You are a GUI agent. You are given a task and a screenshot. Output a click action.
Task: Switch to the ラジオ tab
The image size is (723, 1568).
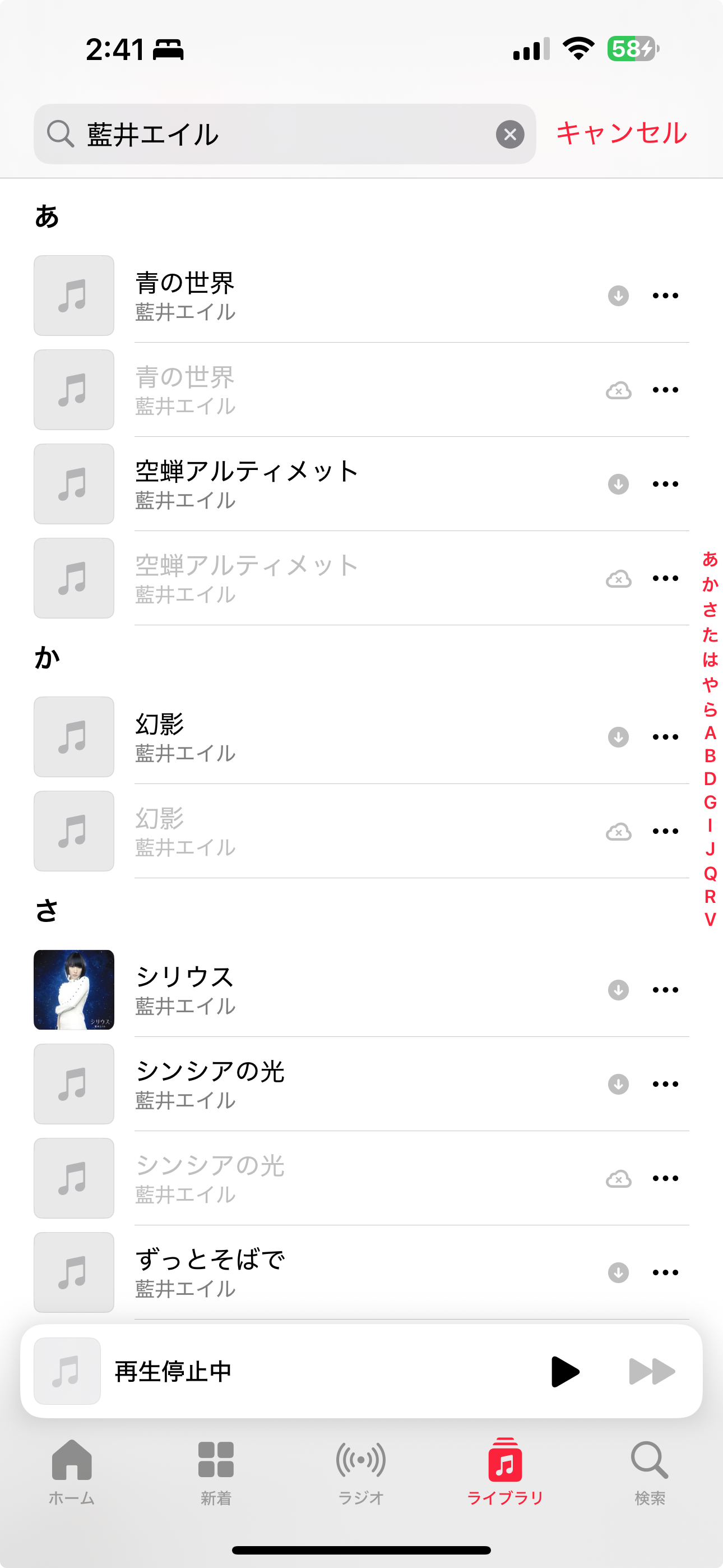click(x=361, y=1469)
